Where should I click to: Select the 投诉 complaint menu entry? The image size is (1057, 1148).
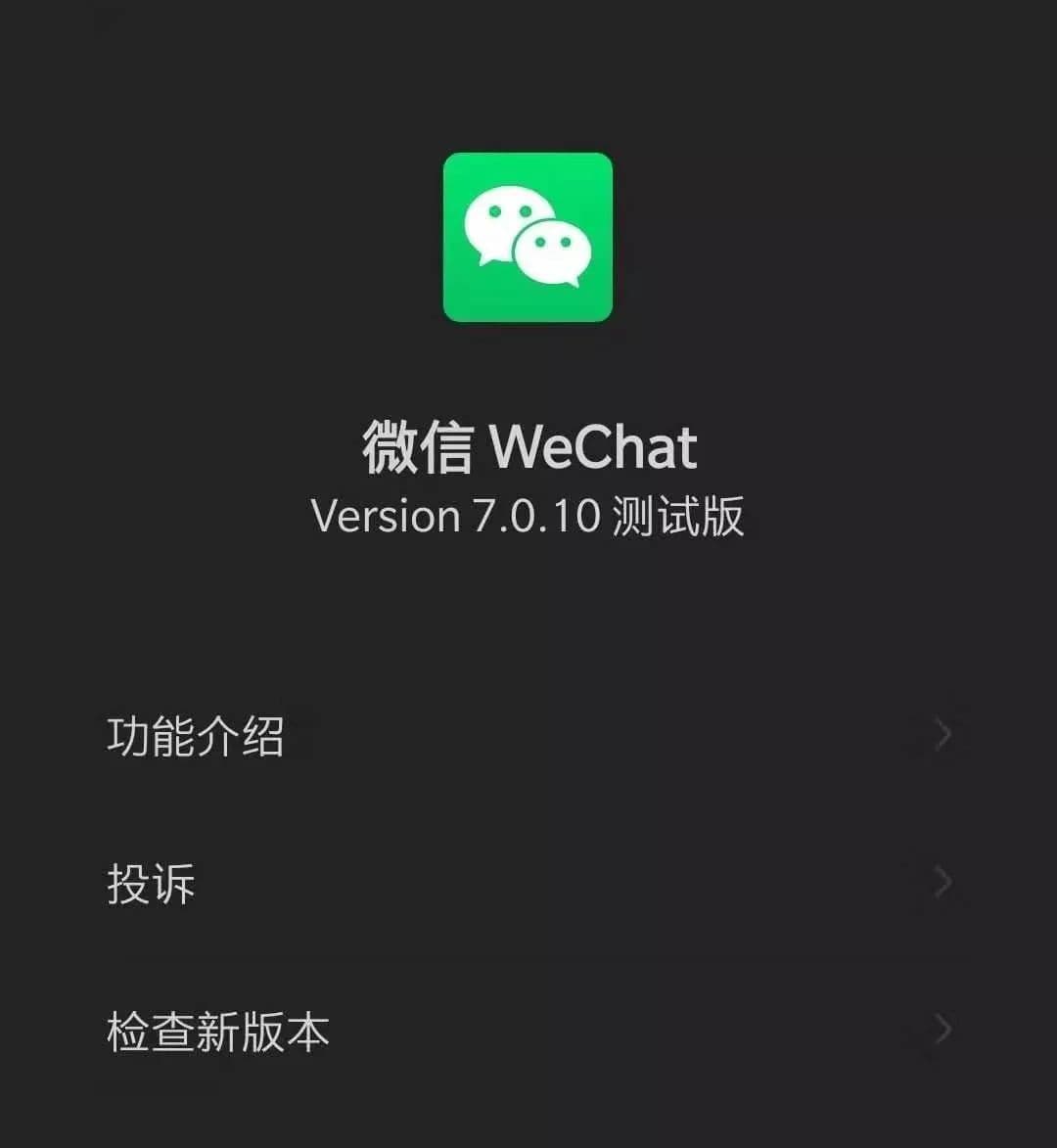[151, 884]
